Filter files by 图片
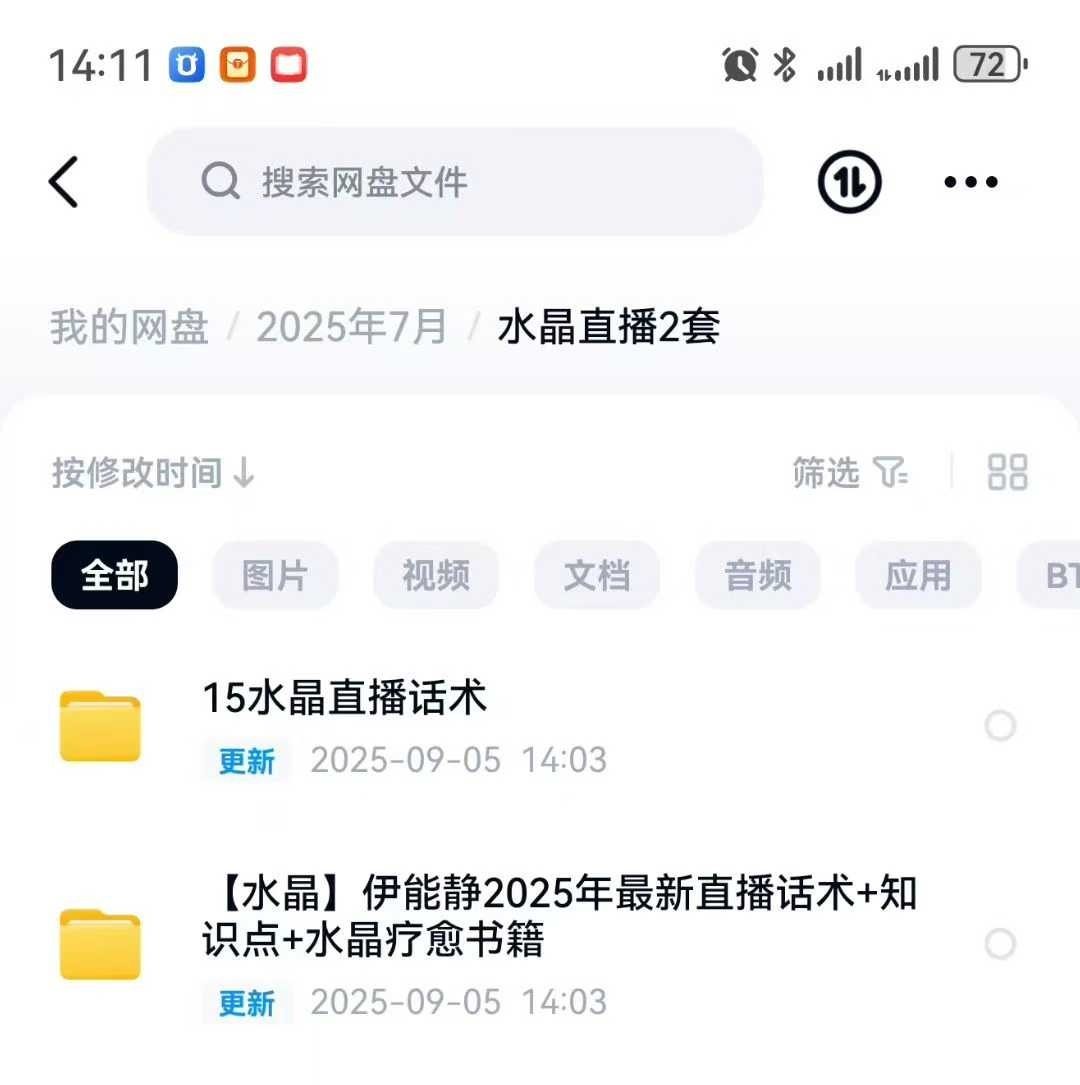This screenshot has height=1085, width=1080. pyautogui.click(x=275, y=576)
